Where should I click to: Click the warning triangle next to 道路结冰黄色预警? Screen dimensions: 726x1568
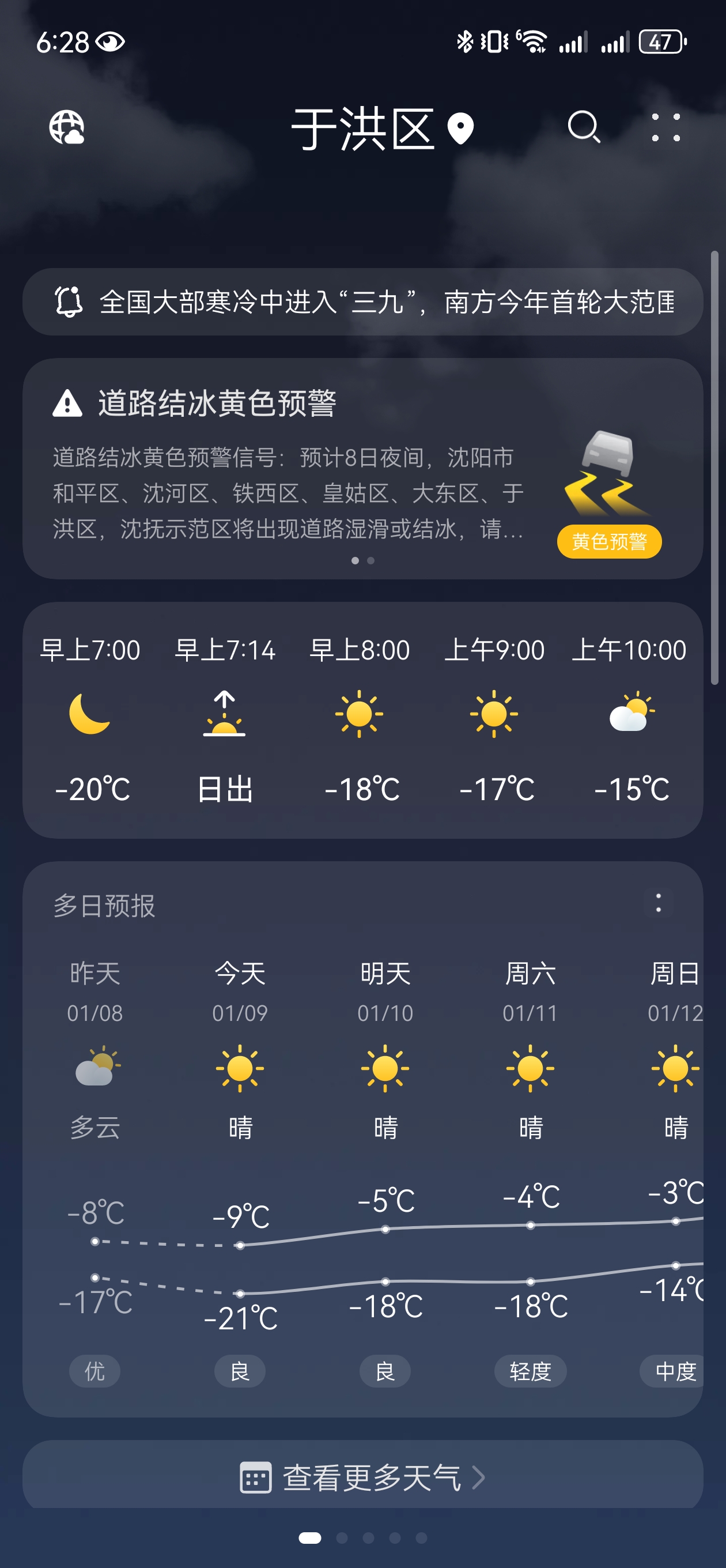67,404
